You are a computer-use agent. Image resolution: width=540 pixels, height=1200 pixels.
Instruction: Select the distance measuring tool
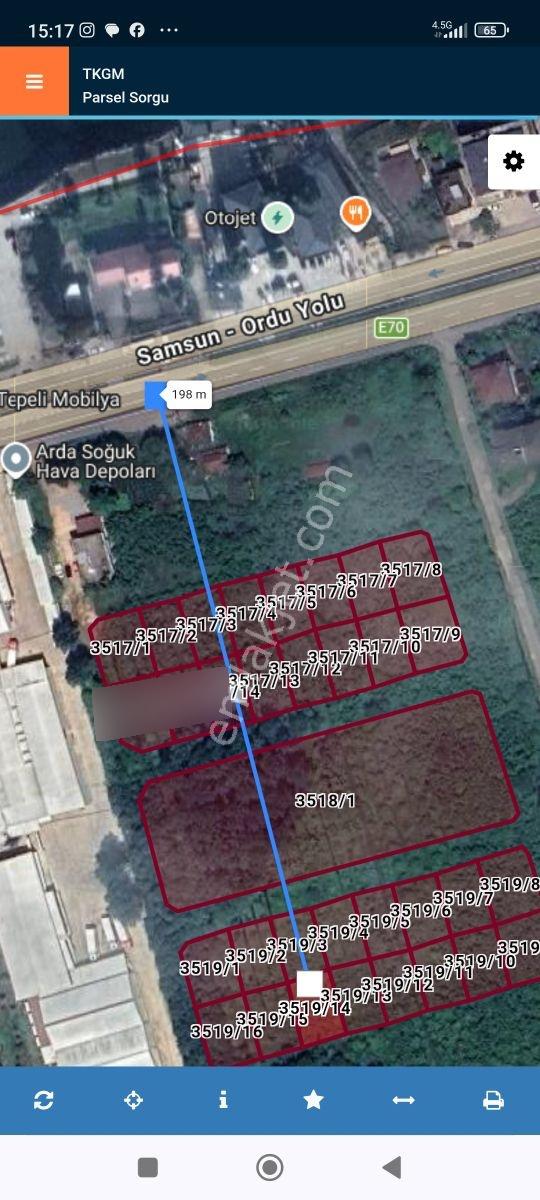coord(403,1100)
